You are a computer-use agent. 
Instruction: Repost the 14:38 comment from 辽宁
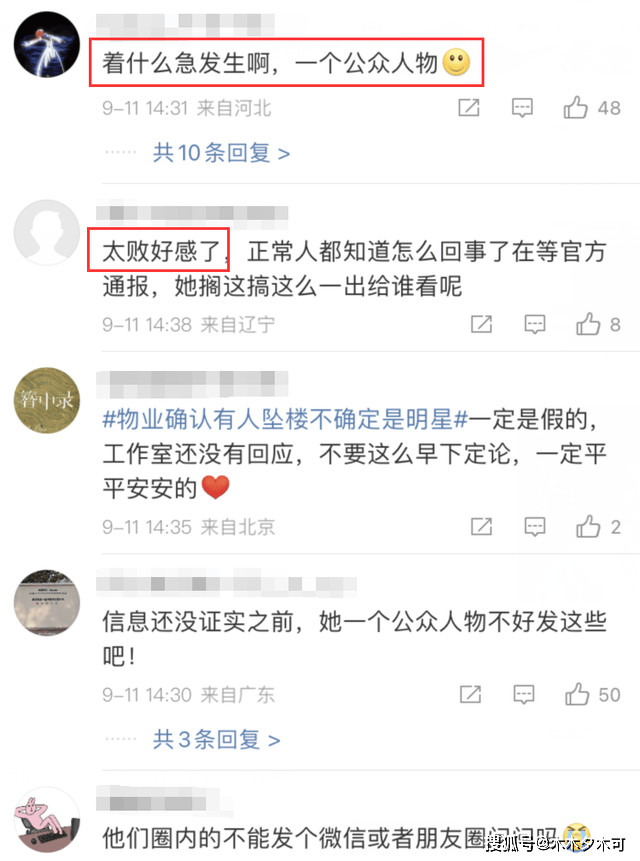[x=481, y=324]
